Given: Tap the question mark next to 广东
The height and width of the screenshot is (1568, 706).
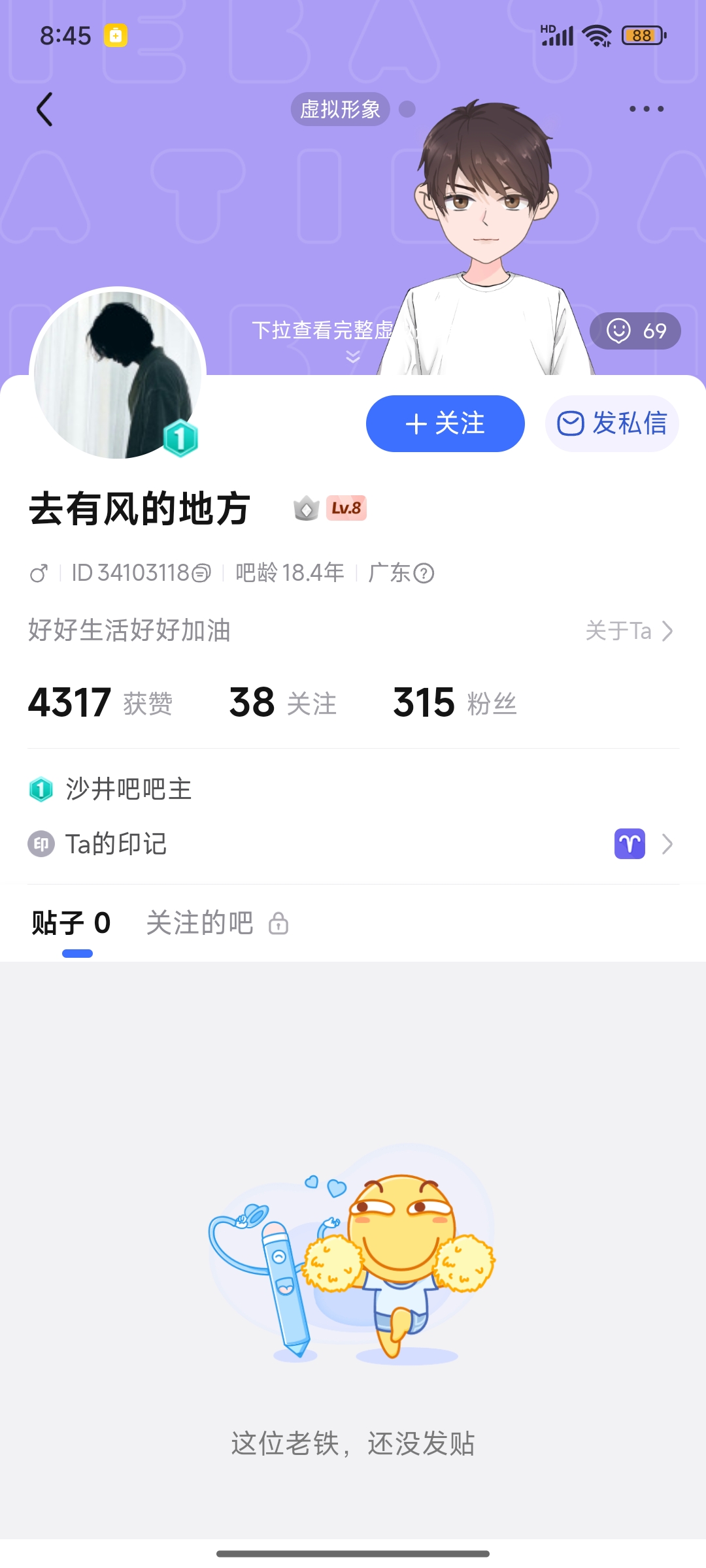Looking at the screenshot, I should [424, 574].
